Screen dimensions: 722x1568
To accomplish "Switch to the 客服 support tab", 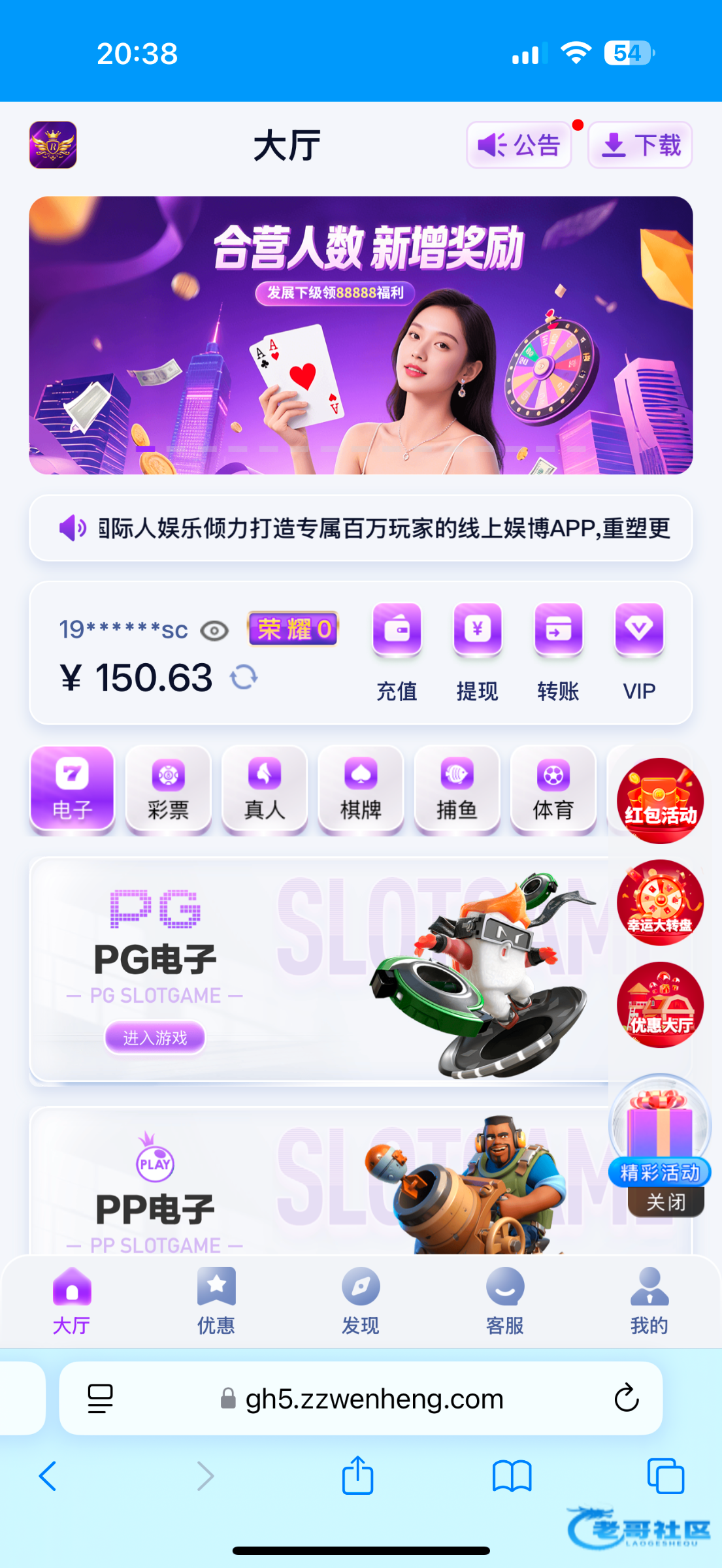I will [x=505, y=1300].
